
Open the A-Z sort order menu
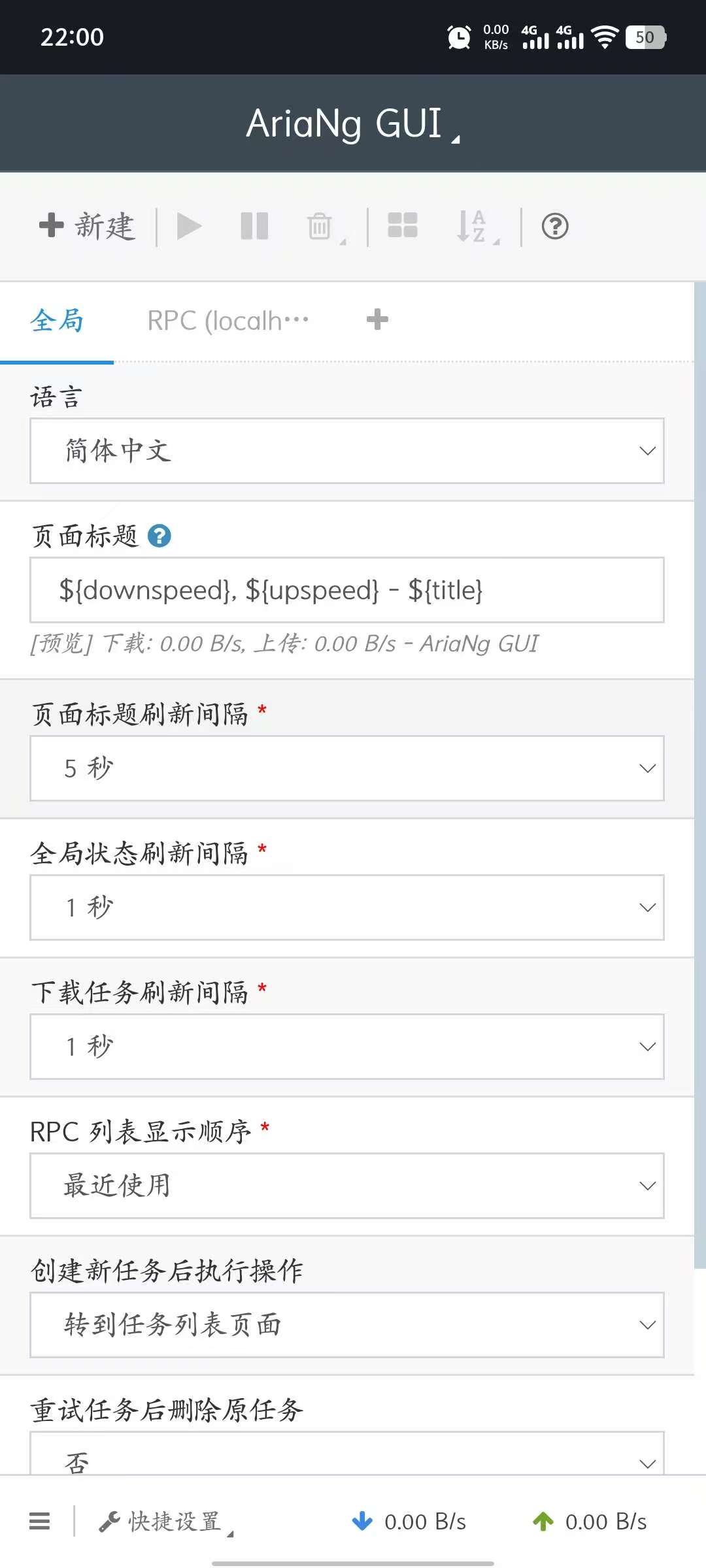tap(474, 227)
